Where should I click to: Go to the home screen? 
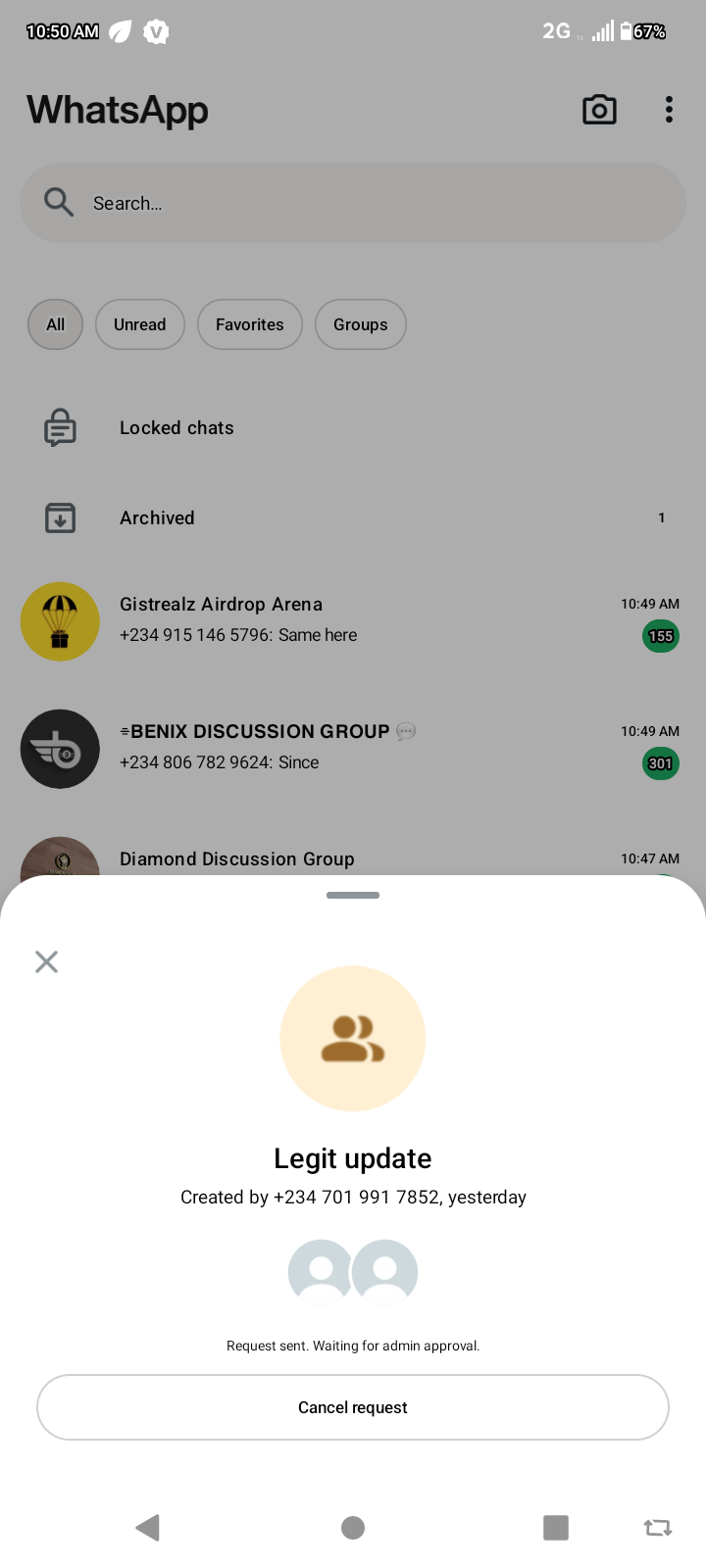click(353, 1527)
